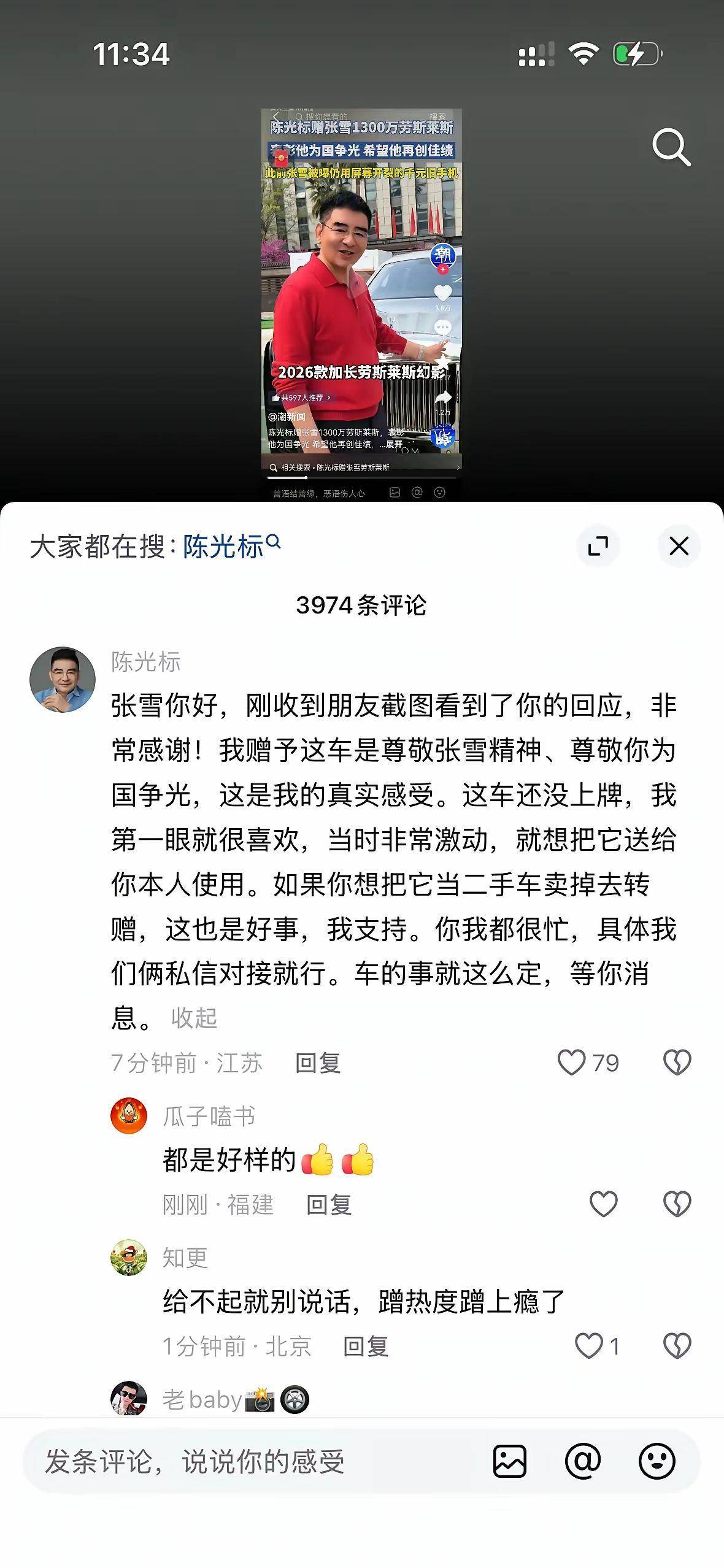724x1568 pixels.
Task: Reply to 瓜子嗑书's comment
Action: pyautogui.click(x=329, y=1204)
